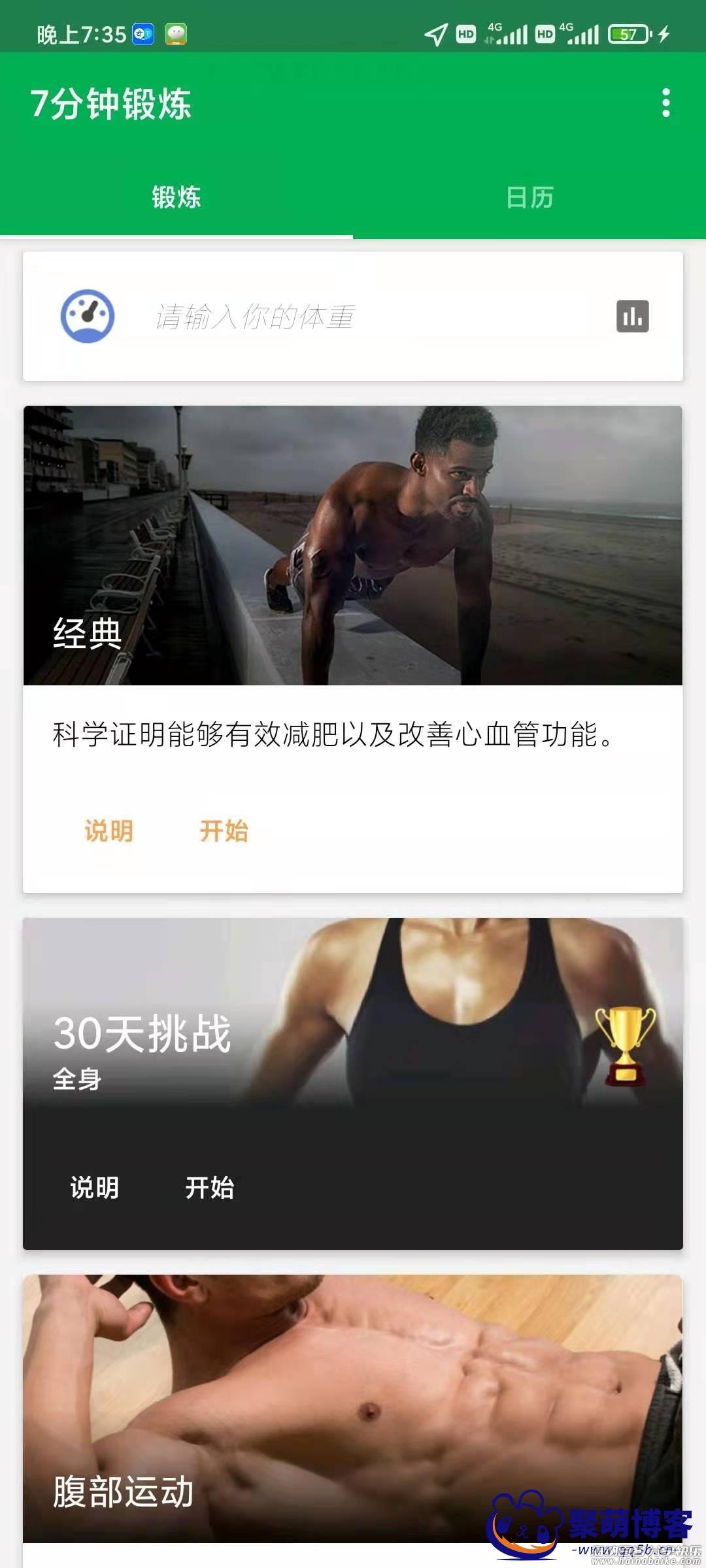
Task: Open the 经典 workout card
Action: [x=353, y=546]
